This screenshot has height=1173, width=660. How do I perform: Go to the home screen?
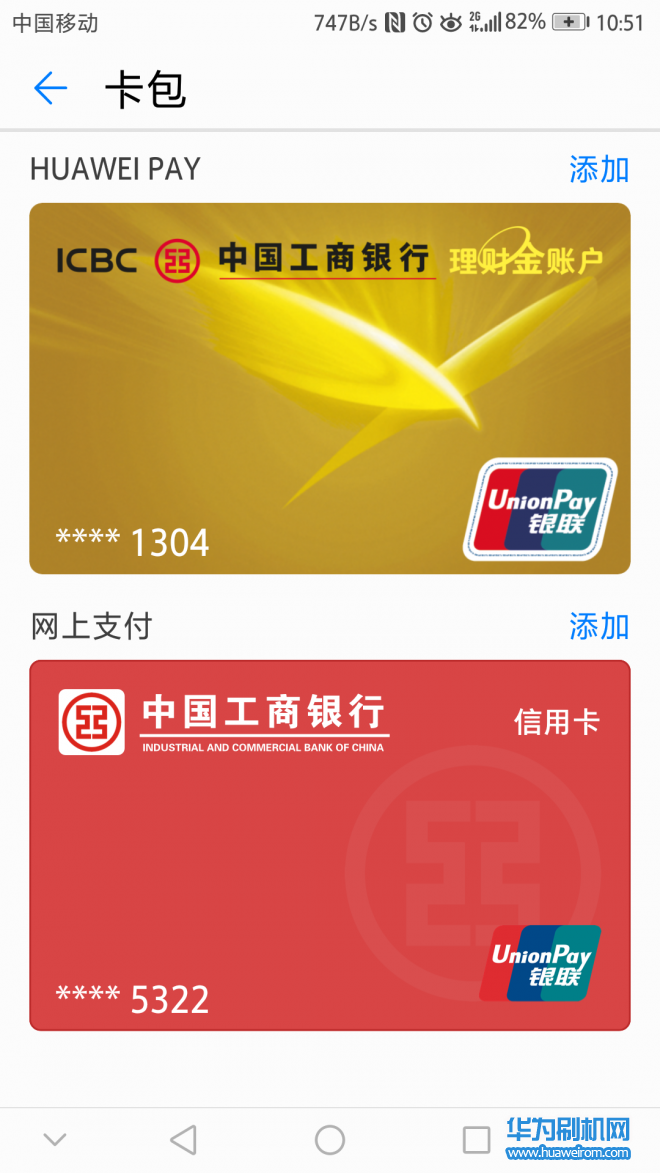(329, 1139)
